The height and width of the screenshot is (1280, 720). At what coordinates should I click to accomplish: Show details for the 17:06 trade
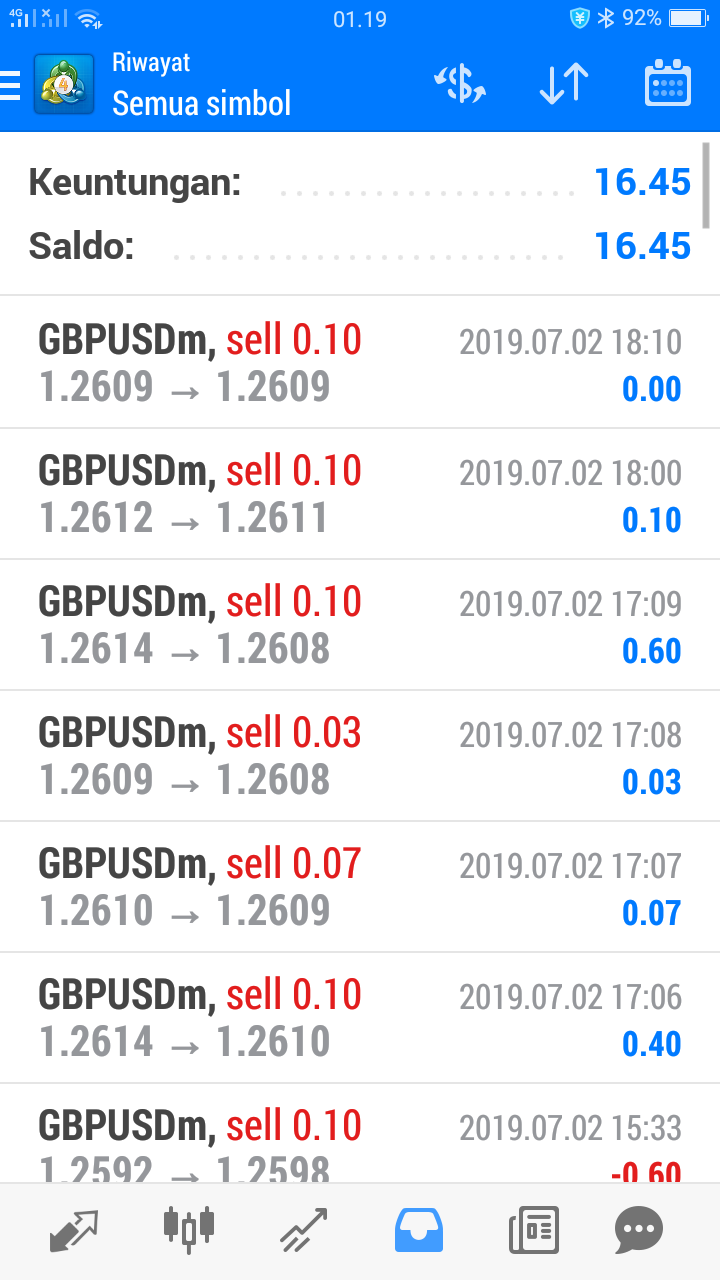pyautogui.click(x=360, y=1018)
